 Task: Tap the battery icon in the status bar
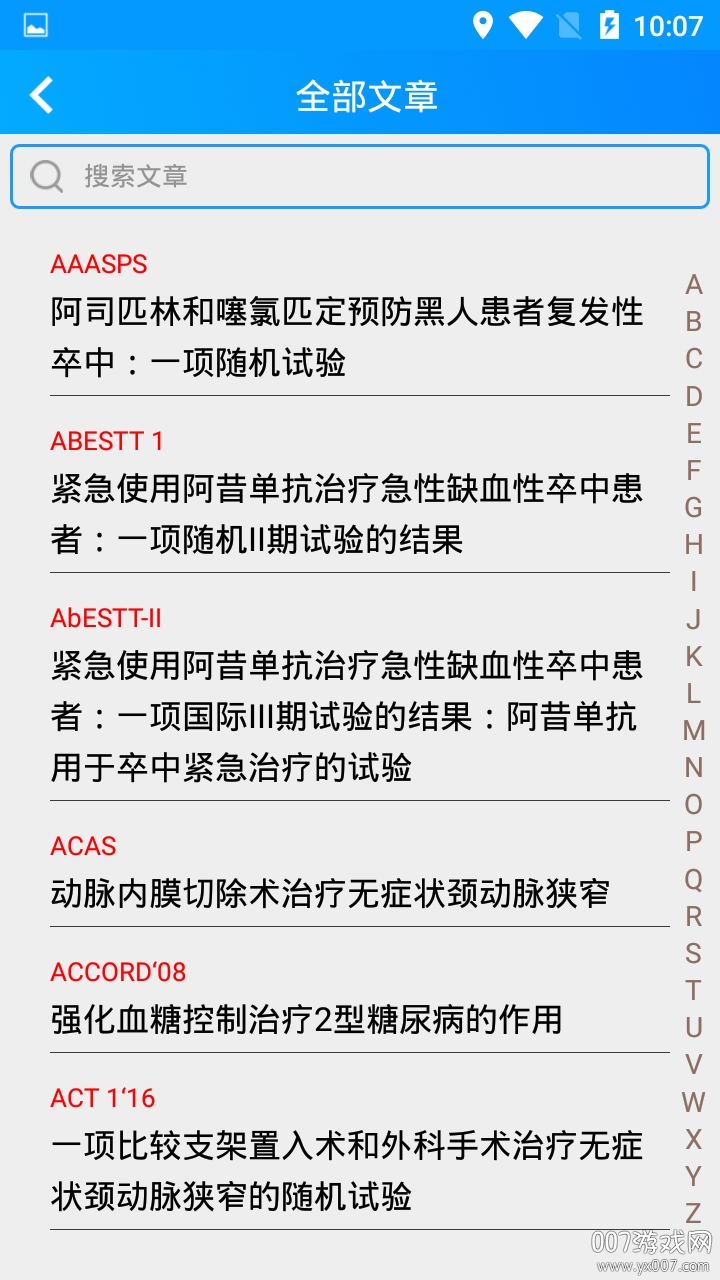tap(608, 25)
